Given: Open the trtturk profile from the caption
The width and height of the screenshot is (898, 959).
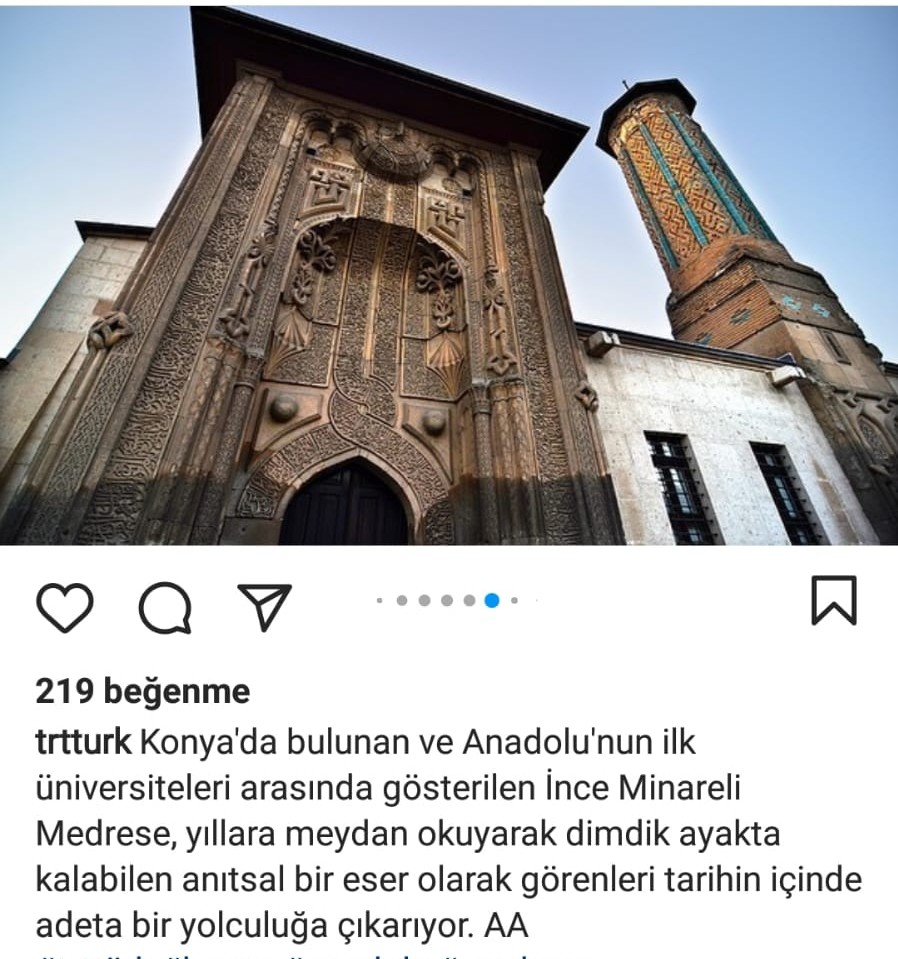Looking at the screenshot, I should 82,743.
